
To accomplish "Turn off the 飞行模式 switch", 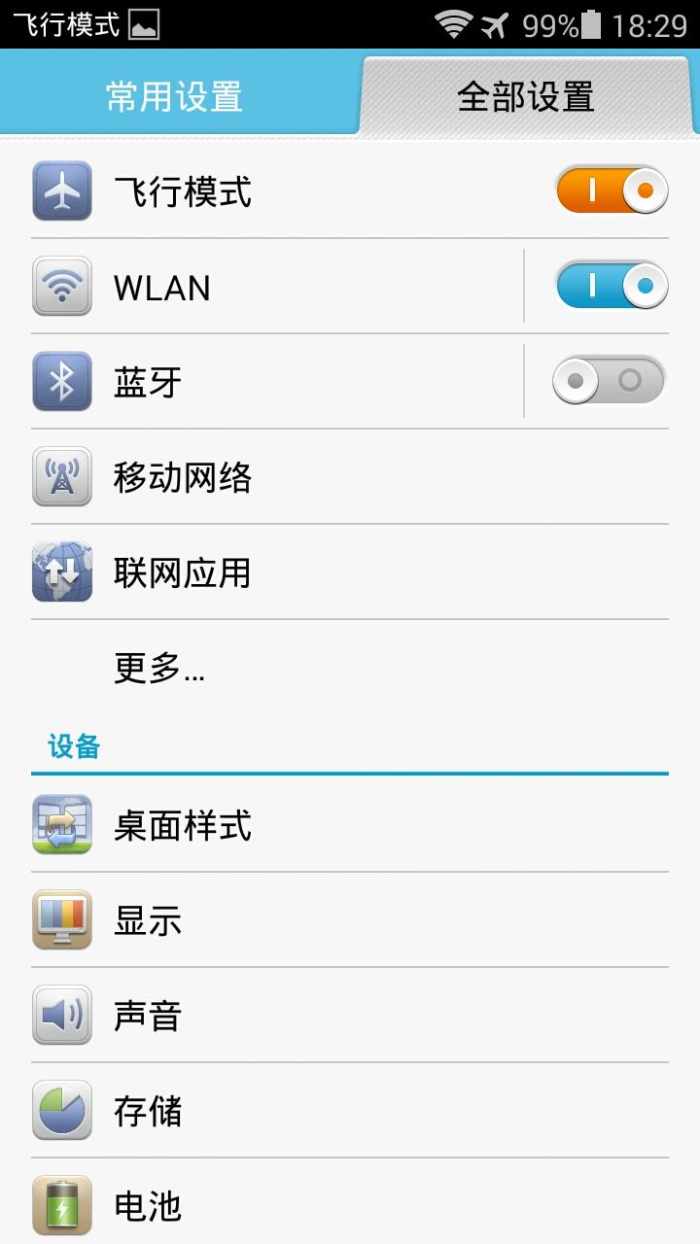I will (611, 190).
